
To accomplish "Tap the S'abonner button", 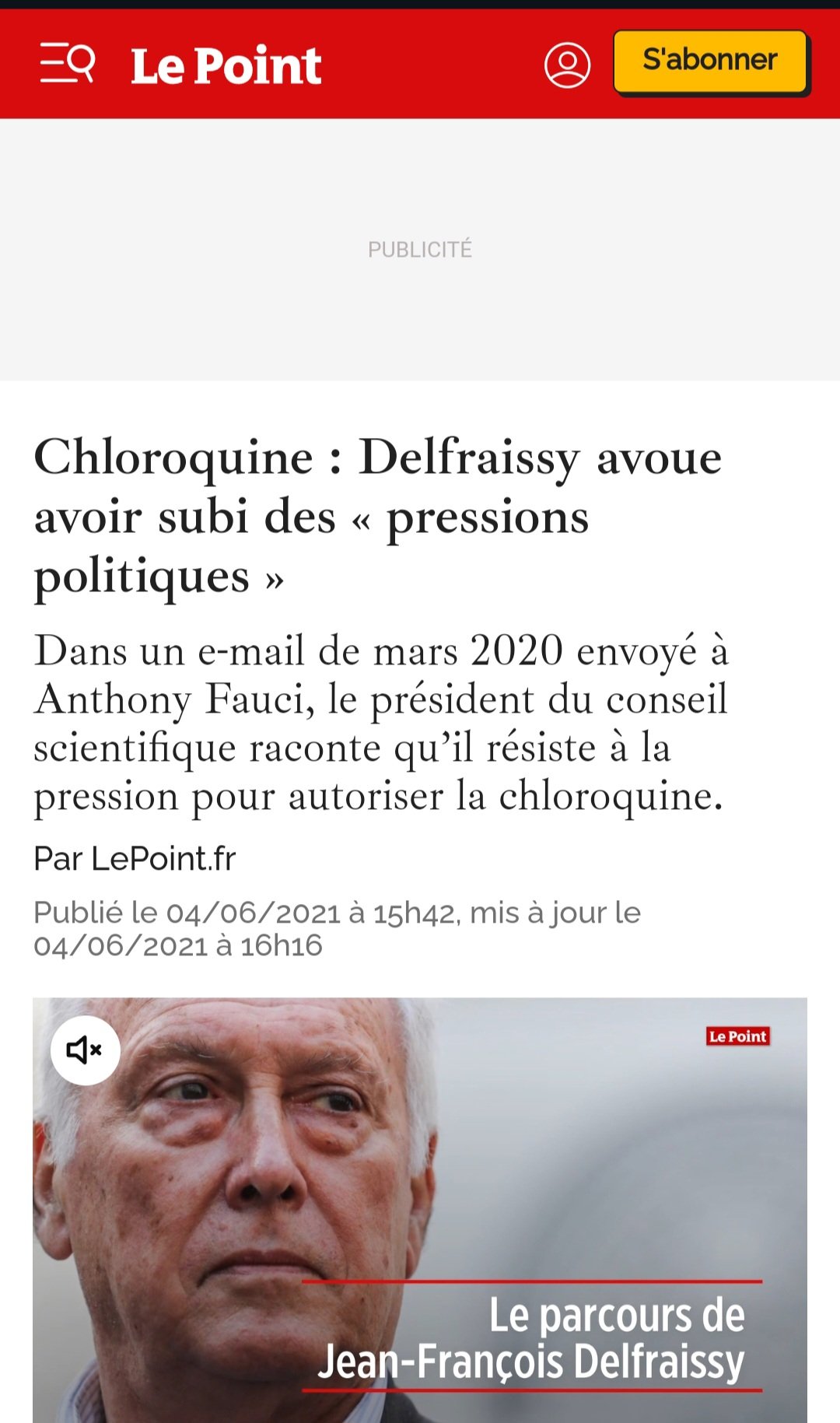I will [710, 61].
